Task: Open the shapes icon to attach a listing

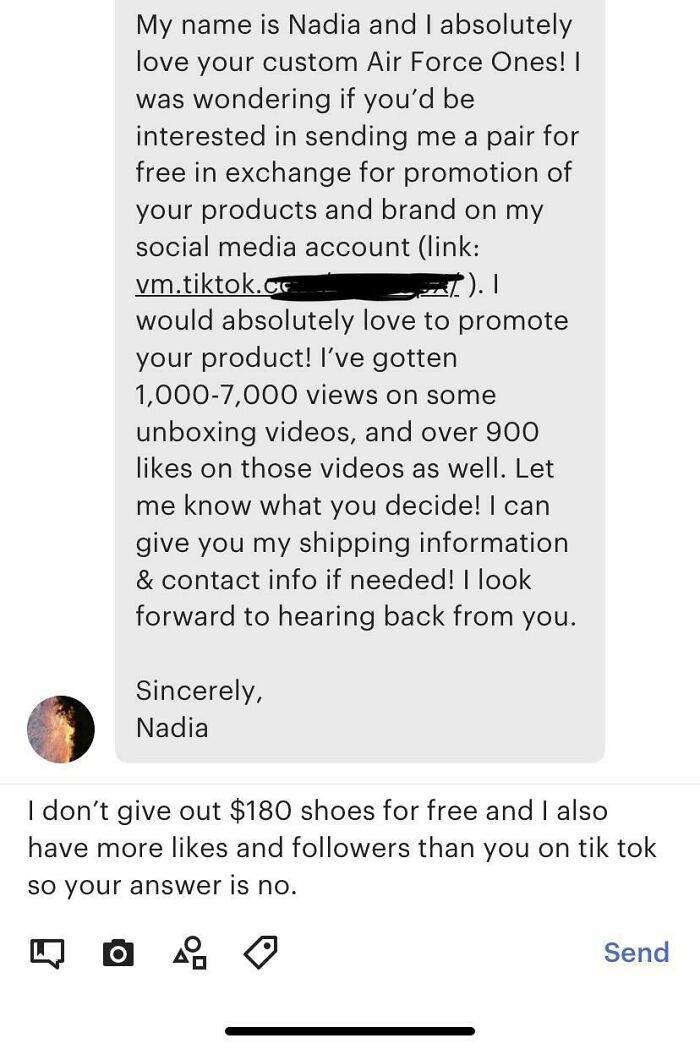Action: coord(190,952)
